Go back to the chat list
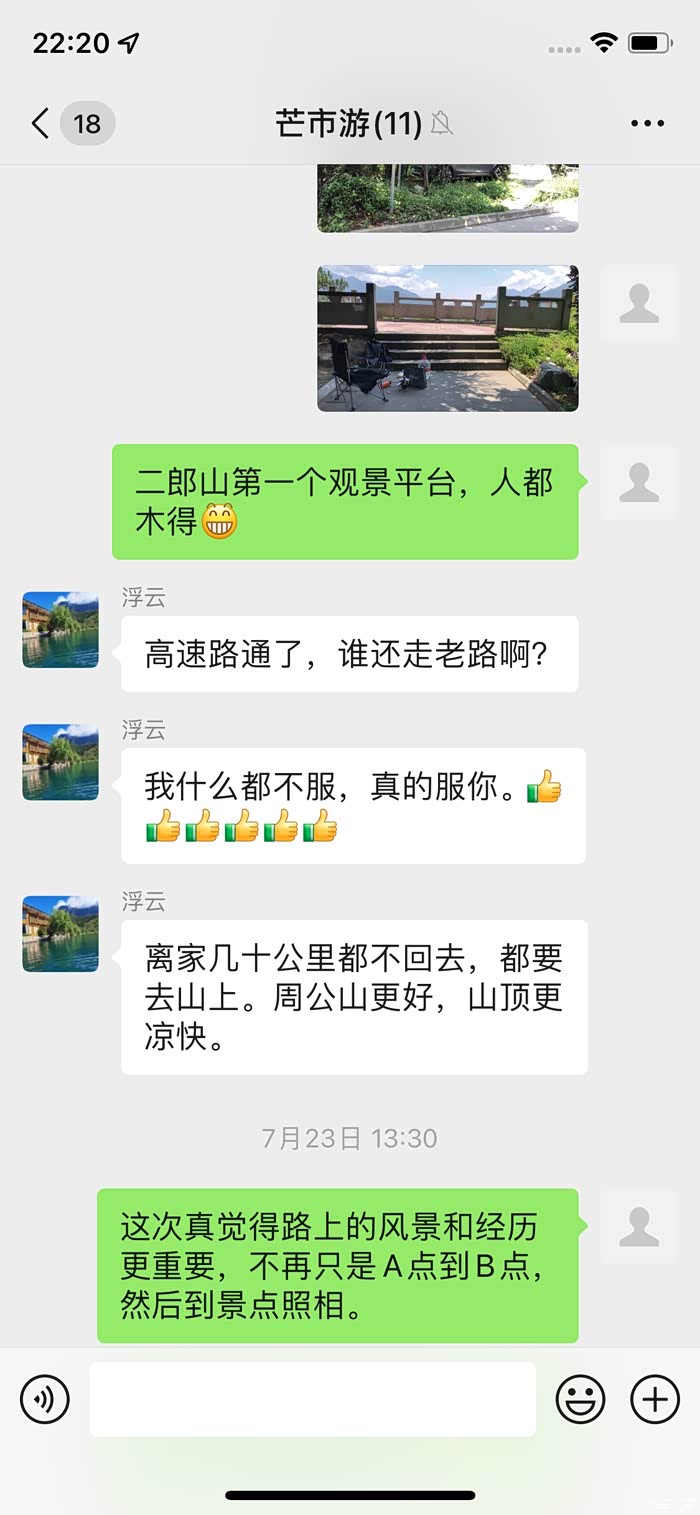The image size is (700, 1515). pos(40,124)
